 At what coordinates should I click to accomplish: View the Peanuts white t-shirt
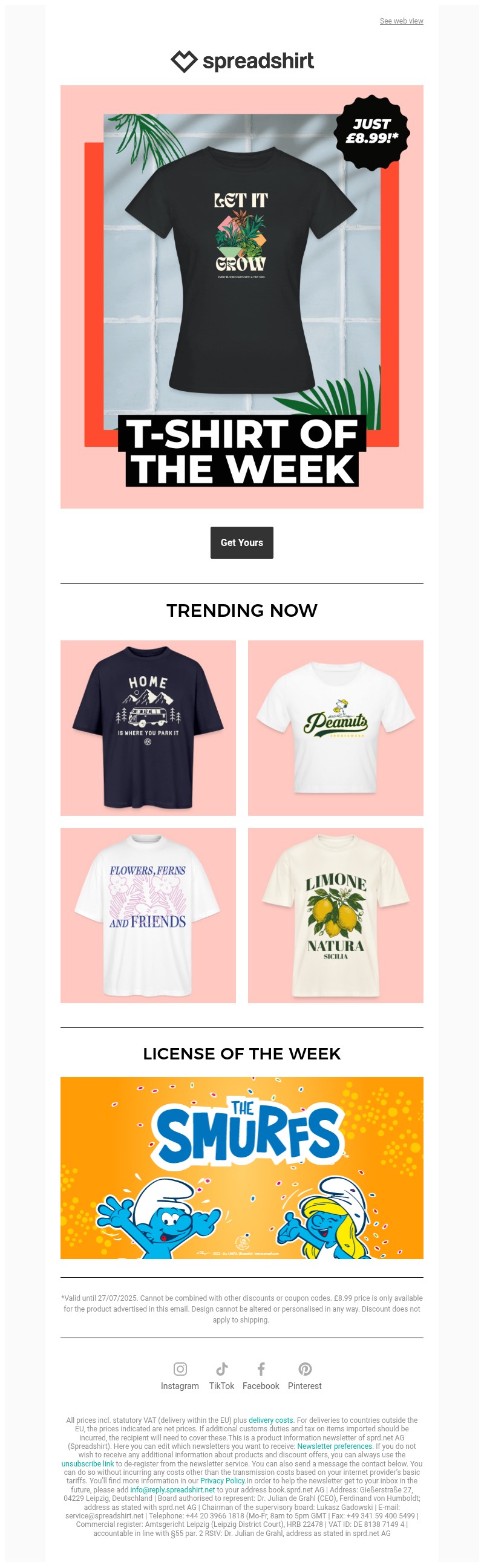tap(335, 727)
